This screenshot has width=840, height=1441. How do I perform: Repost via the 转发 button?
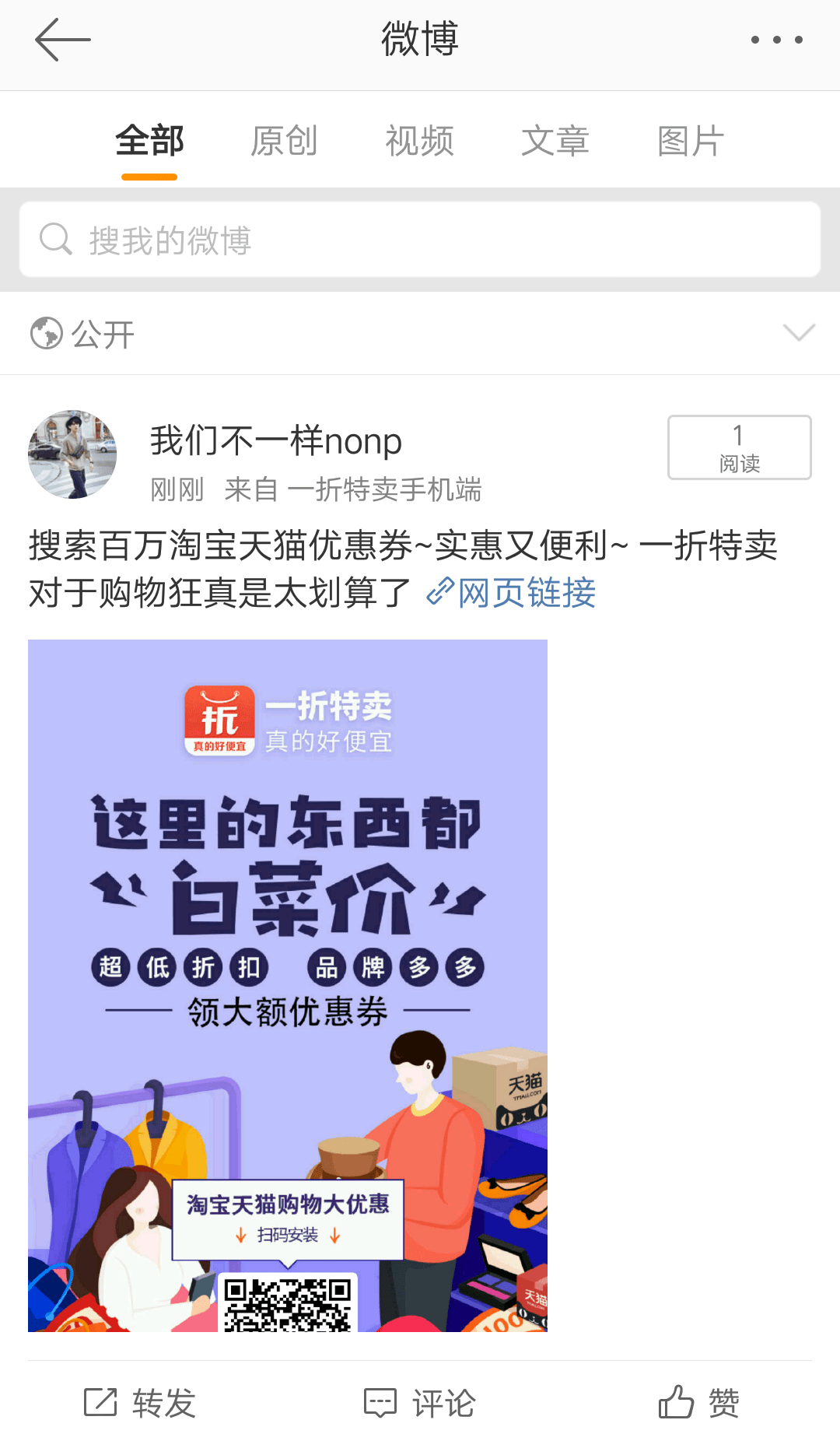(x=140, y=1403)
